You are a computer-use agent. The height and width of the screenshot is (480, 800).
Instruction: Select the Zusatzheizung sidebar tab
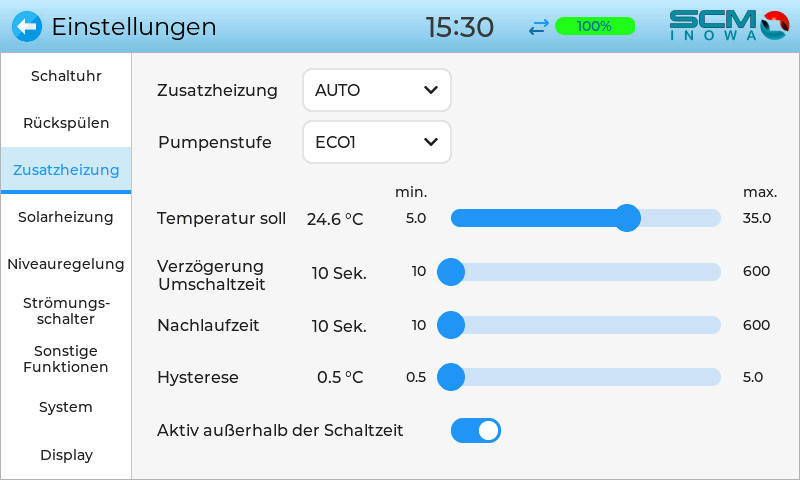[x=66, y=170]
